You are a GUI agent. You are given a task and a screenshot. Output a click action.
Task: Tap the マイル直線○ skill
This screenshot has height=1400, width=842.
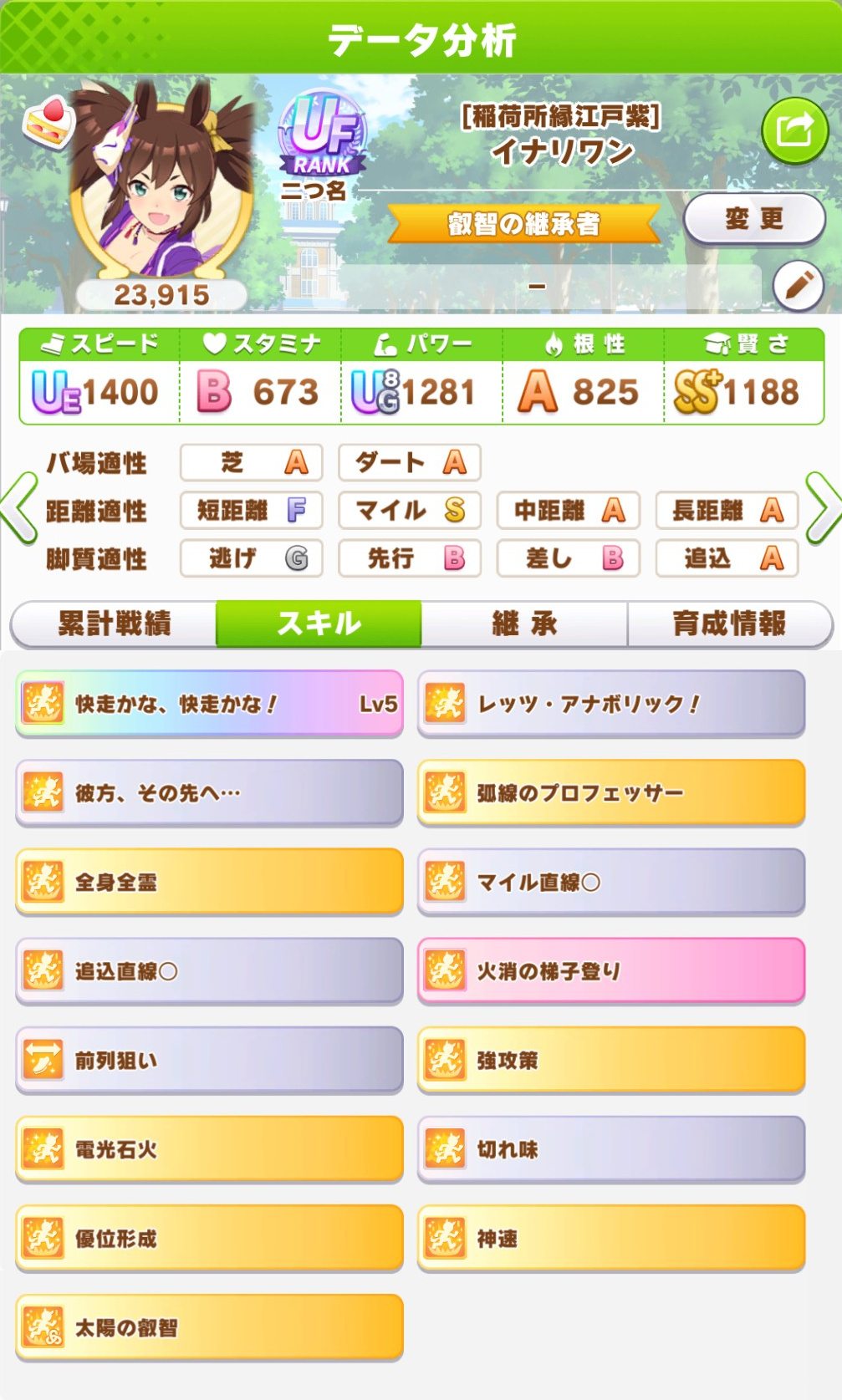pyautogui.click(x=611, y=882)
